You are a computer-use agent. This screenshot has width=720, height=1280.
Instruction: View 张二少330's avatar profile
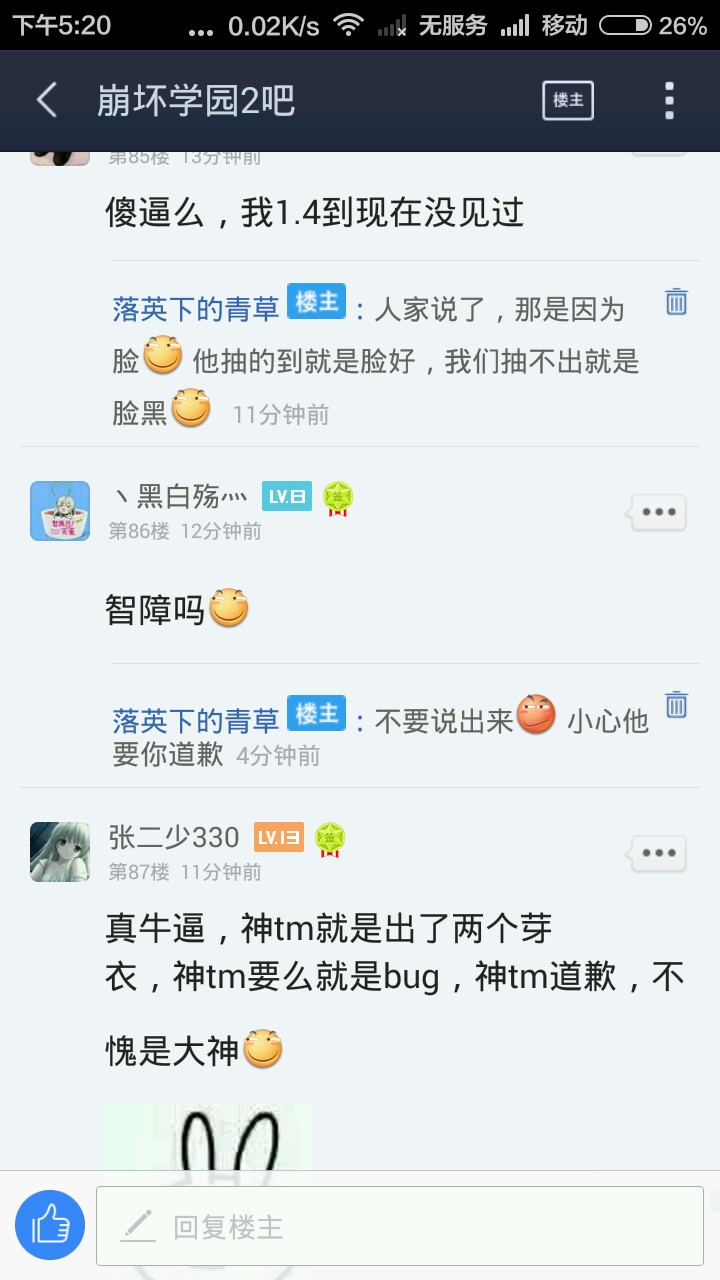[x=60, y=852]
